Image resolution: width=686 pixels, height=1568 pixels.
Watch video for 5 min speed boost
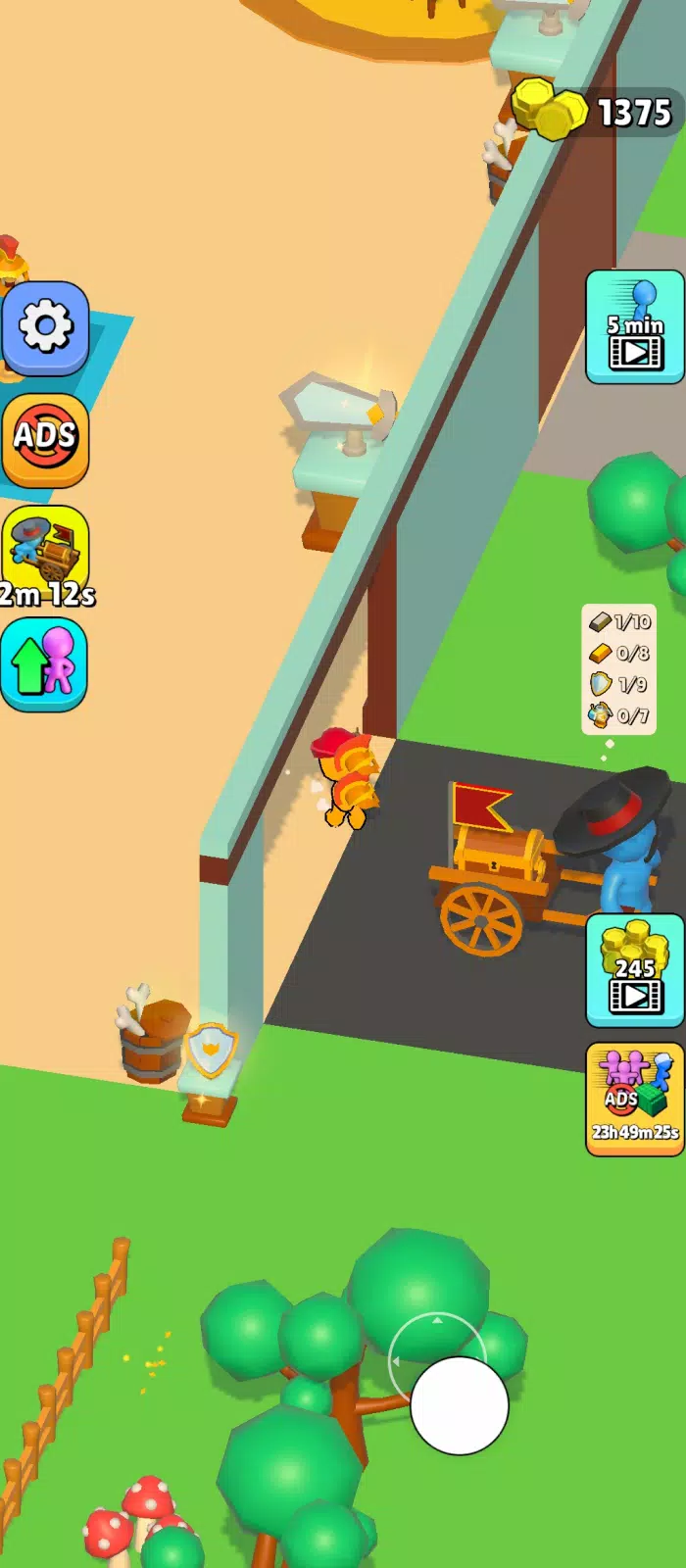click(x=634, y=327)
